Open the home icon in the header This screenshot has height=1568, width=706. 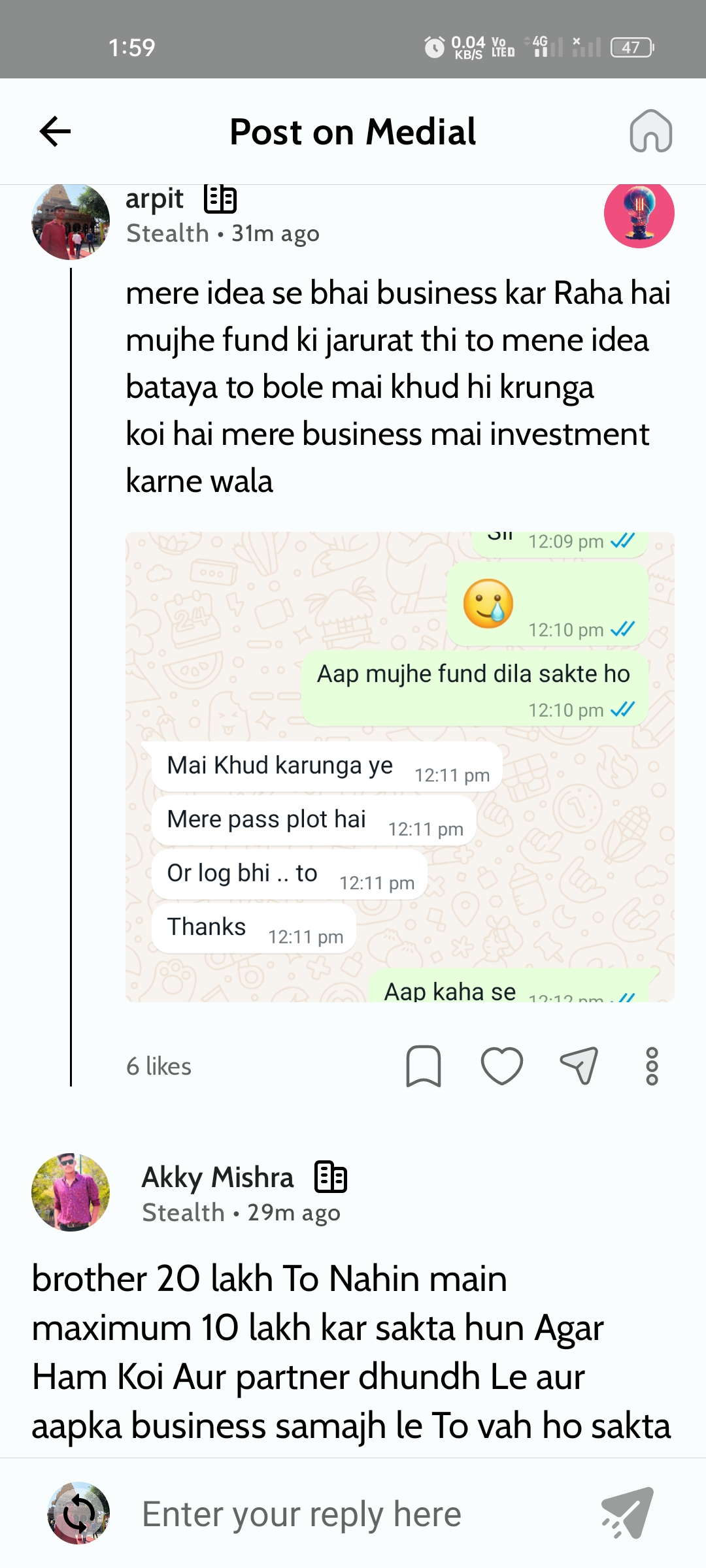(x=650, y=131)
